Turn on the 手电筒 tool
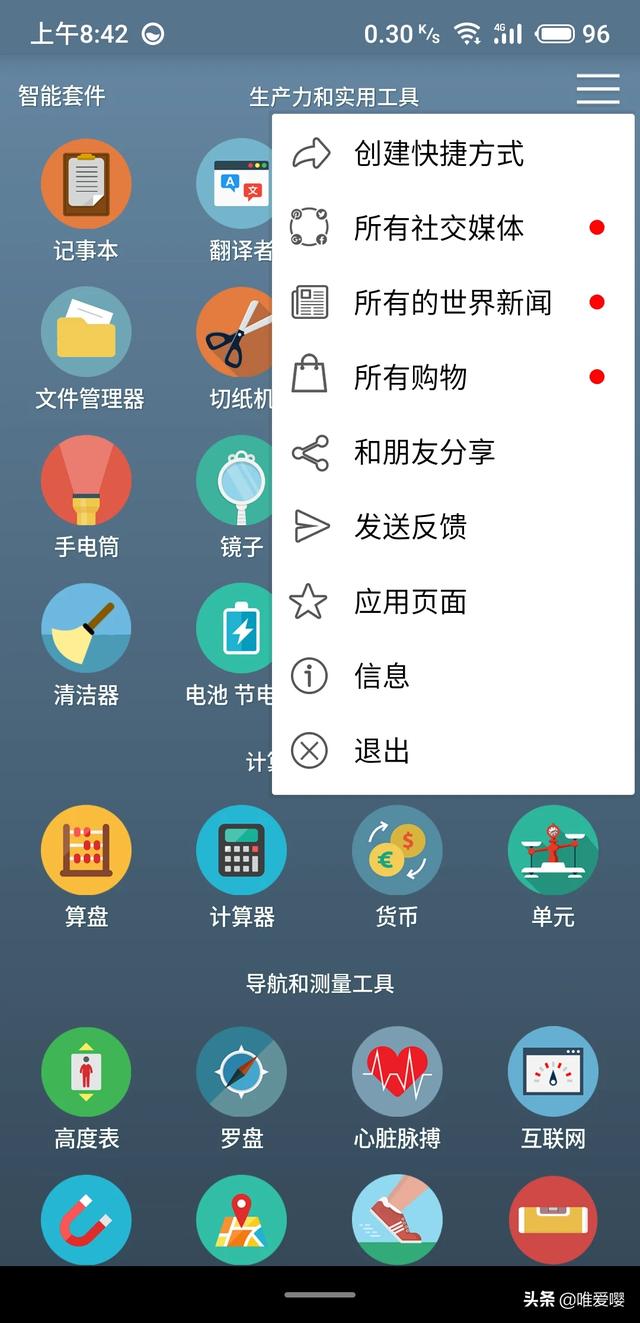Viewport: 640px width, 1323px height. 86,496
